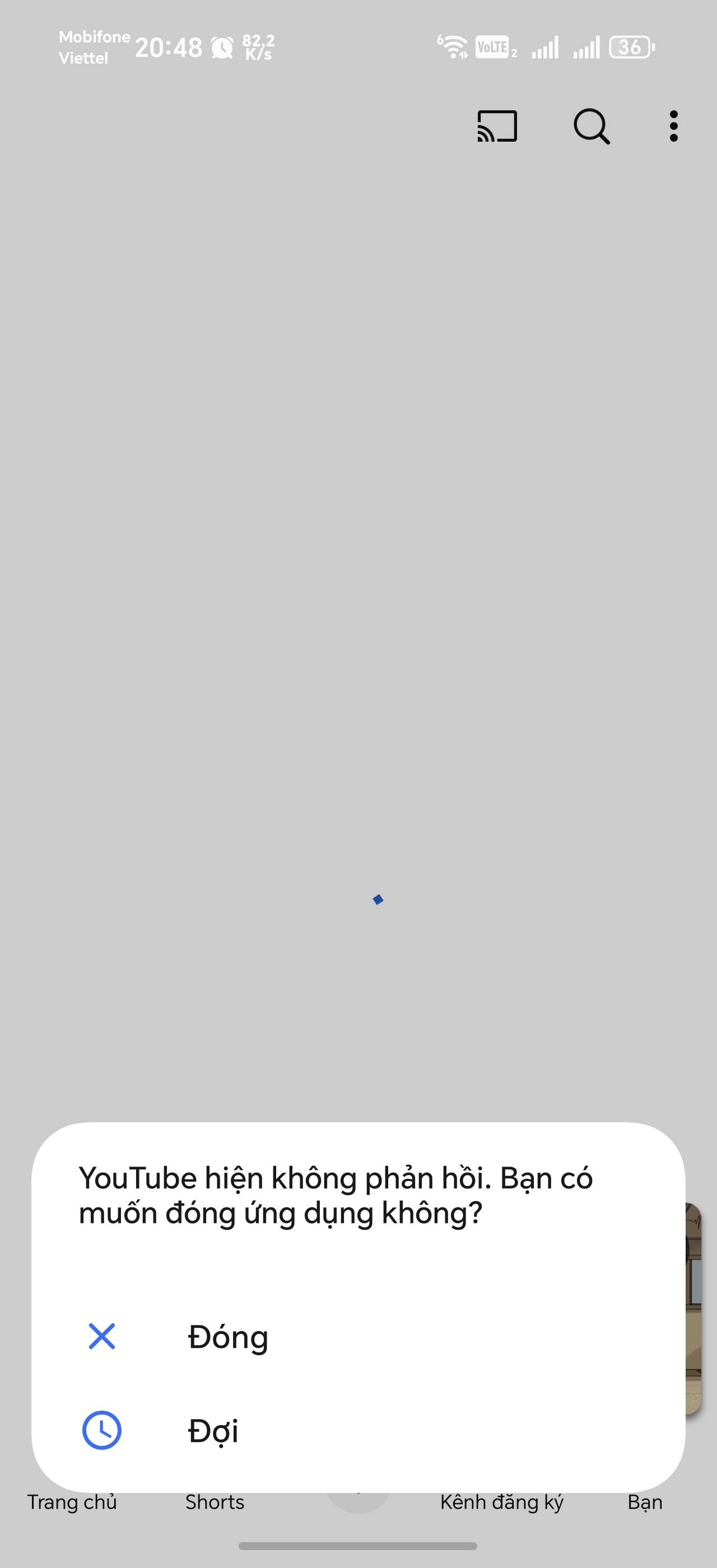Open the Cast to TV icon
The height and width of the screenshot is (1568, 717).
[x=497, y=126]
